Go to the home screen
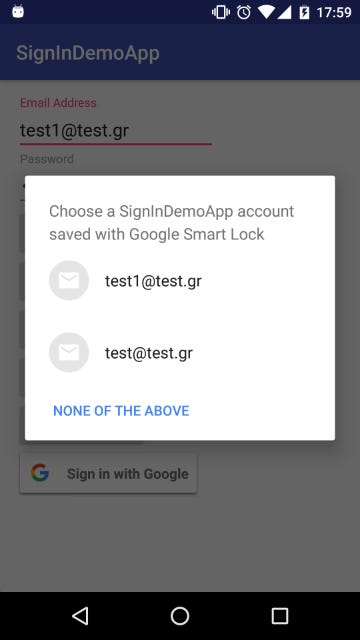 [x=180, y=616]
